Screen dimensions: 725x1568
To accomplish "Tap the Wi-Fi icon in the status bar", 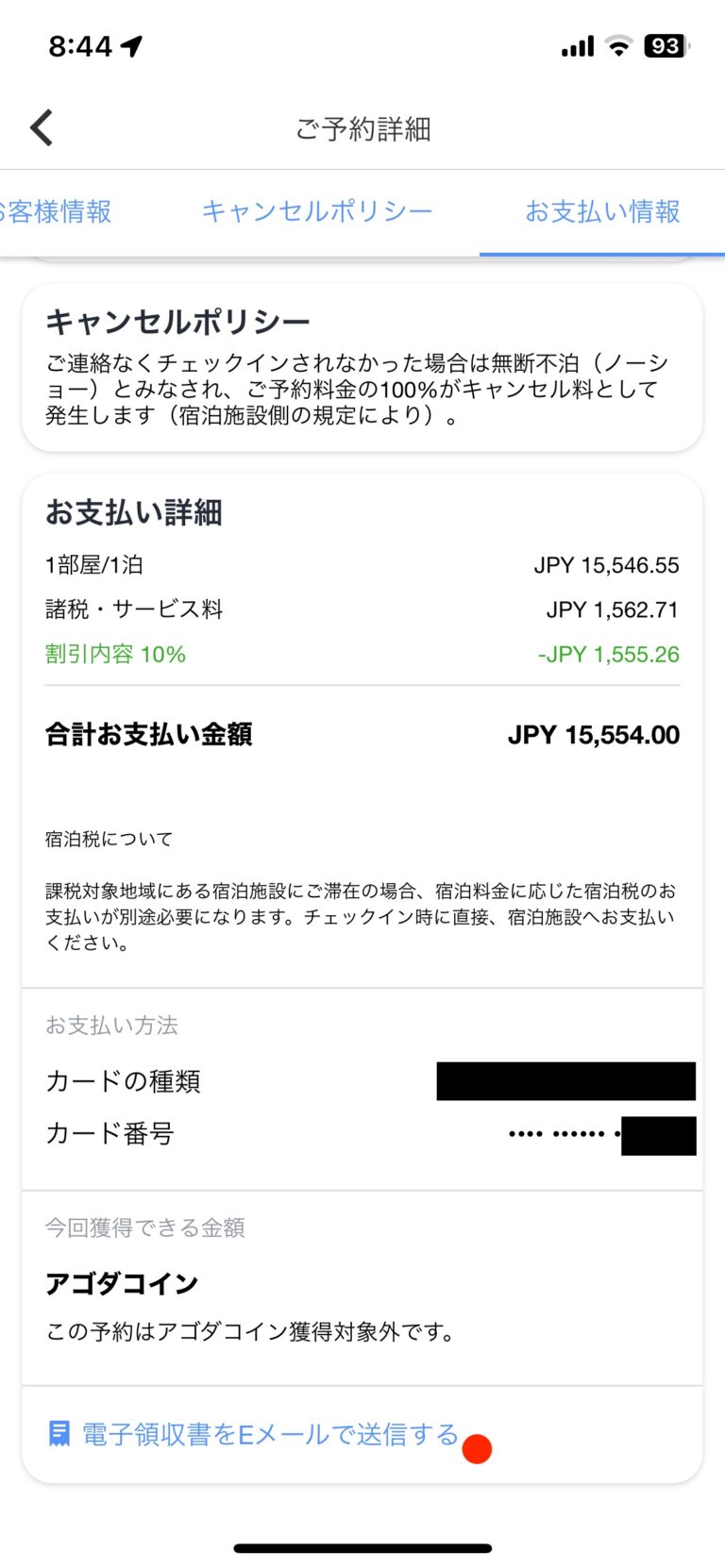I will tap(618, 44).
